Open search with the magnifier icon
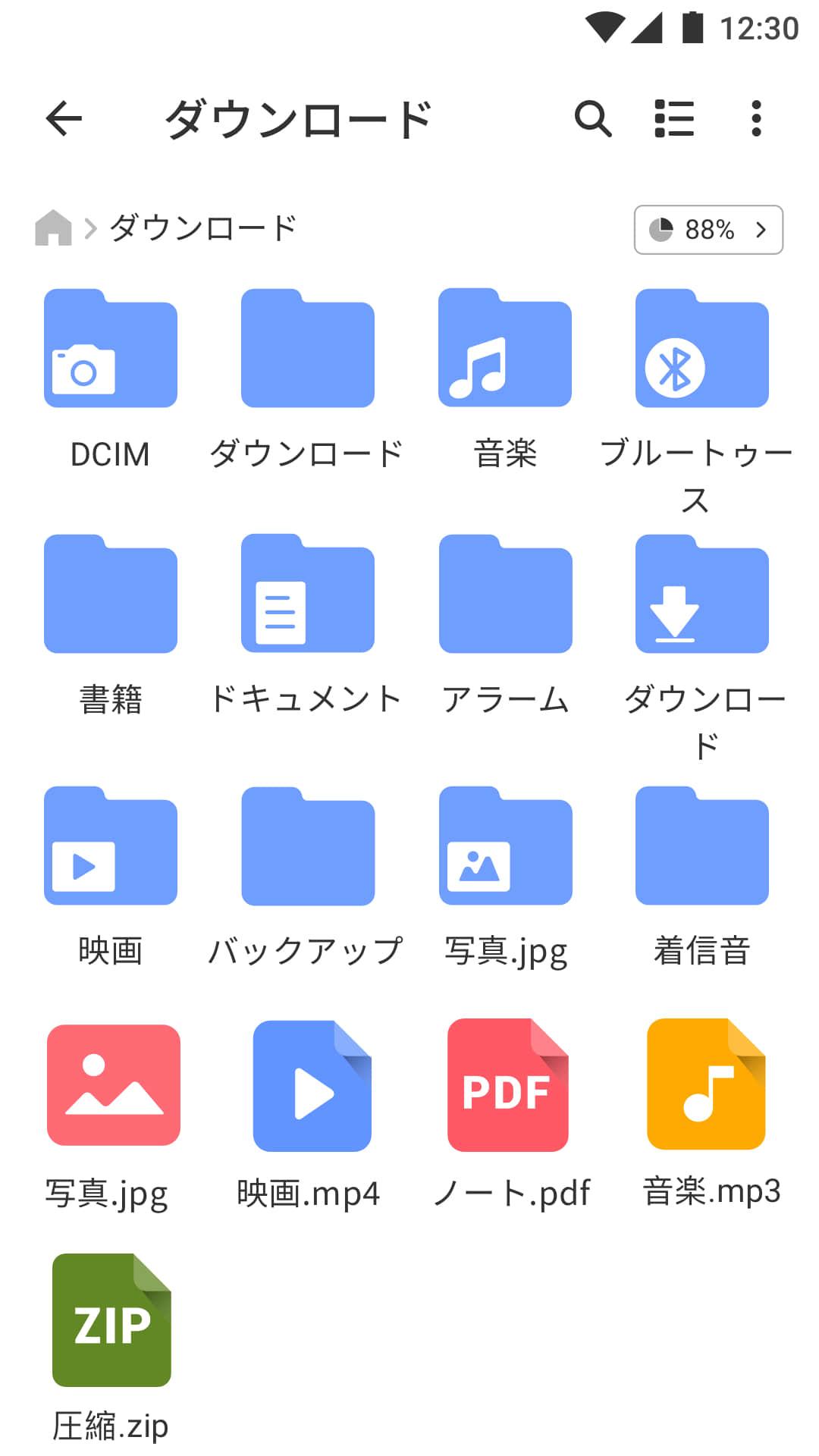This screenshot has height=1456, width=819. tap(593, 119)
